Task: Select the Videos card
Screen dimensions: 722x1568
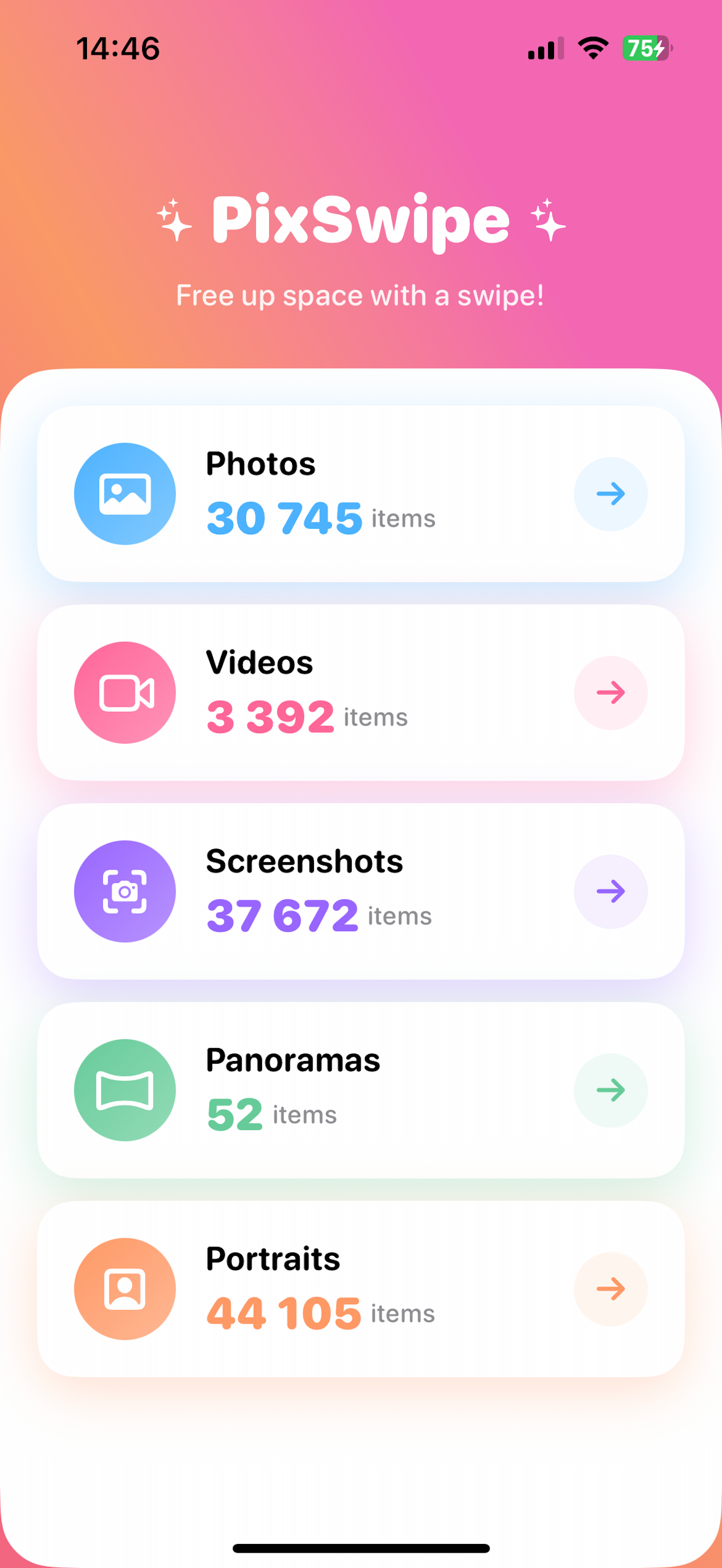Action: [361, 693]
